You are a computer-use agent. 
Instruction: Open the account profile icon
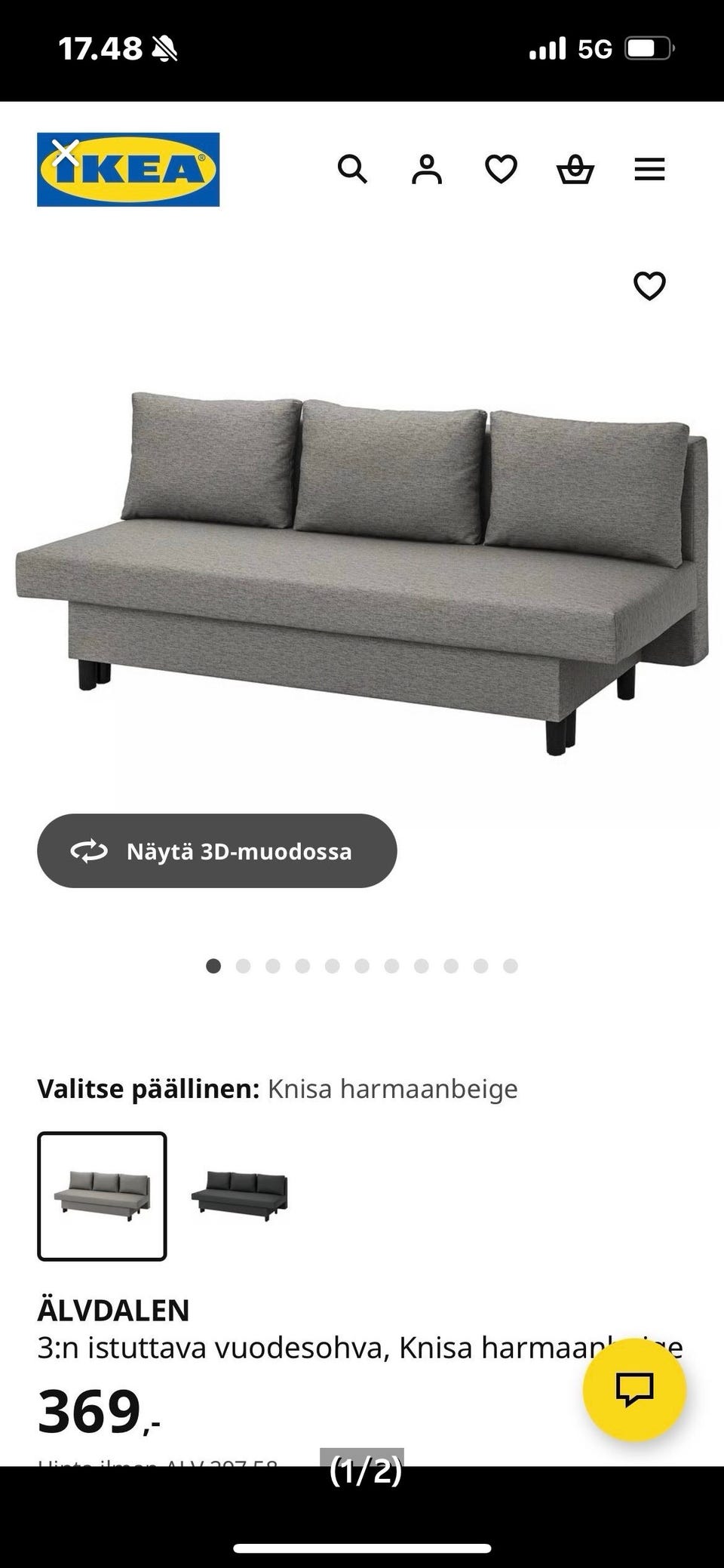coord(426,169)
